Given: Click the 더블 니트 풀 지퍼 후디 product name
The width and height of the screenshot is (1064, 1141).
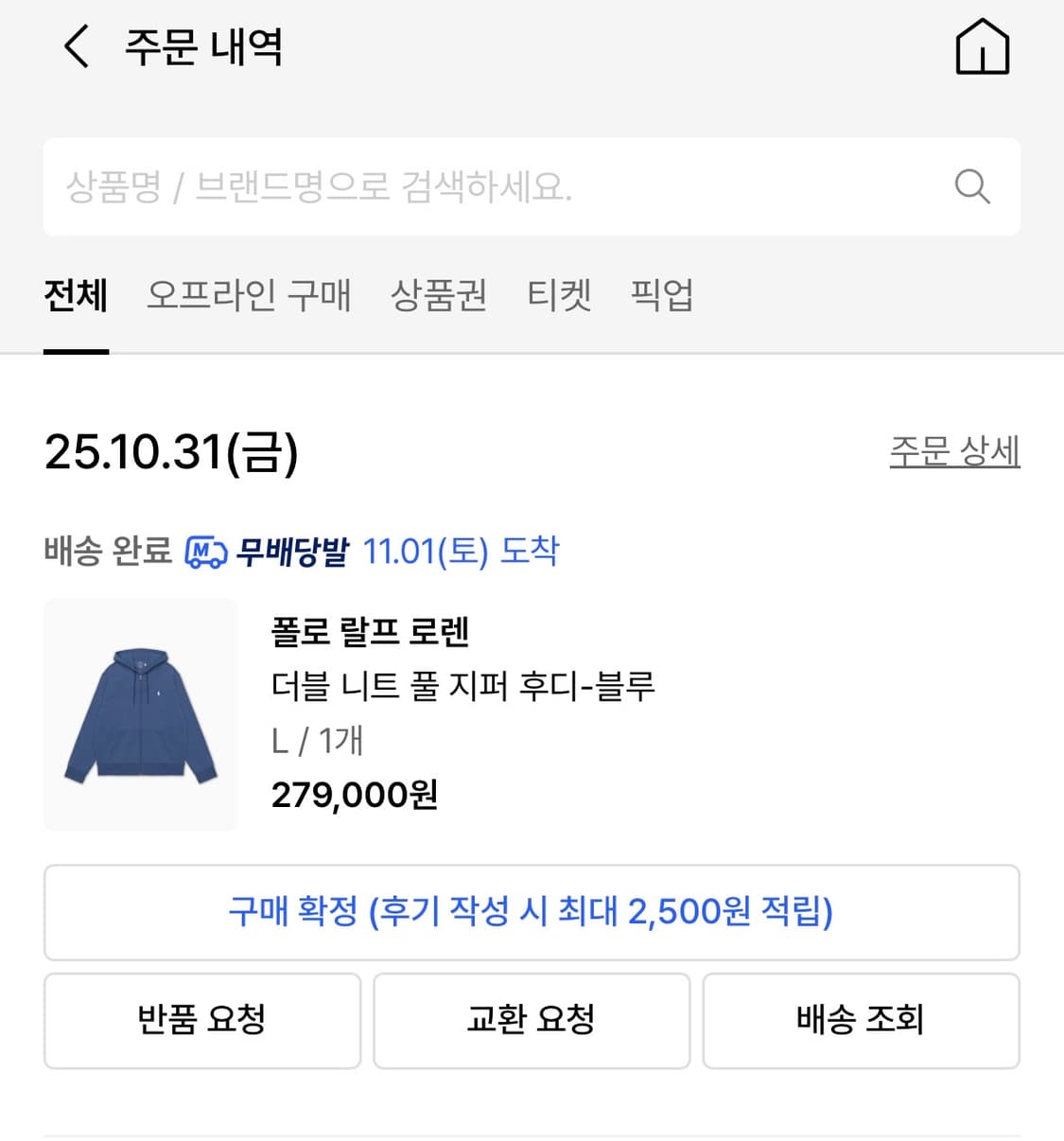Looking at the screenshot, I should point(463,686).
